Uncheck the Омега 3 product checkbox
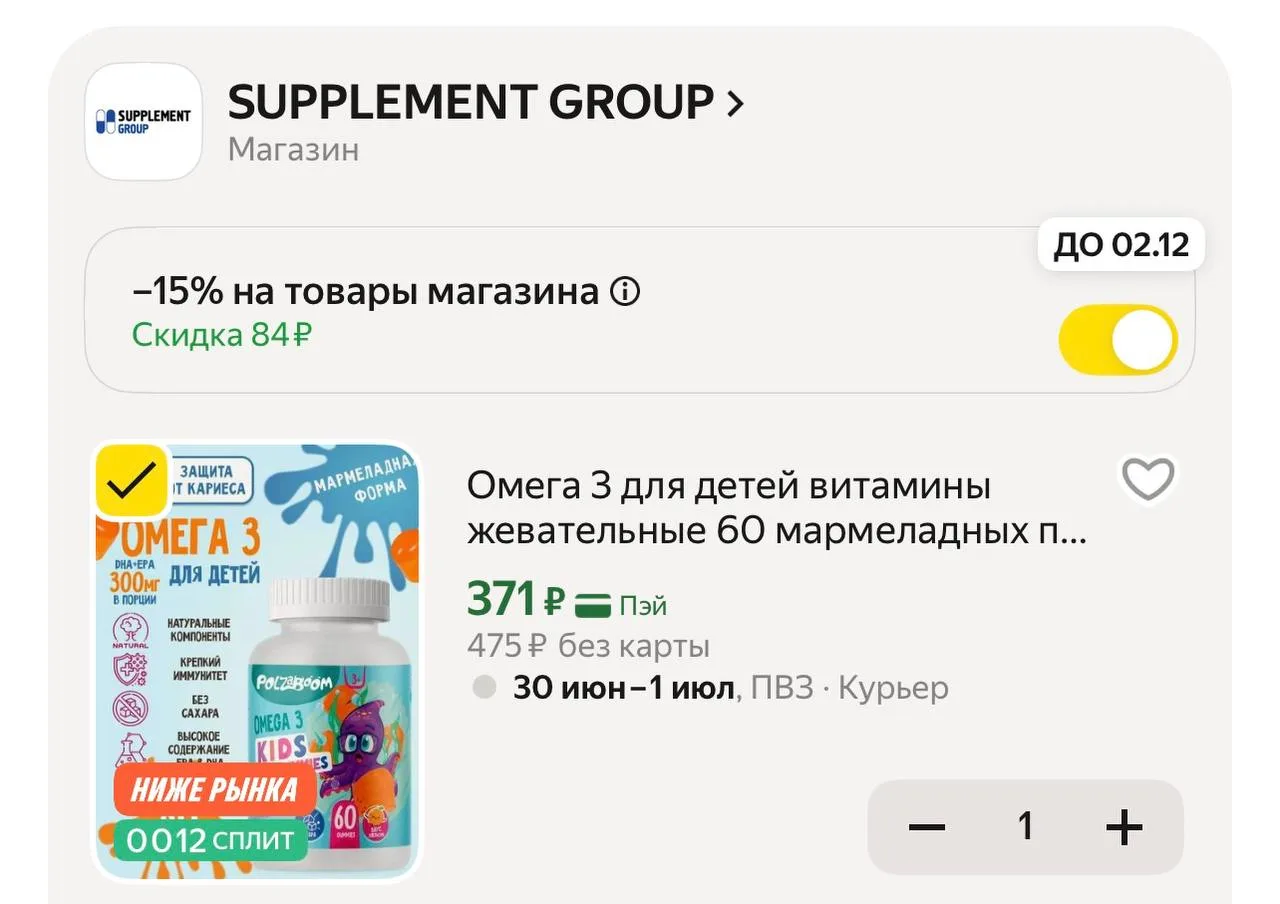Viewport: 1280px width, 904px height. 131,481
